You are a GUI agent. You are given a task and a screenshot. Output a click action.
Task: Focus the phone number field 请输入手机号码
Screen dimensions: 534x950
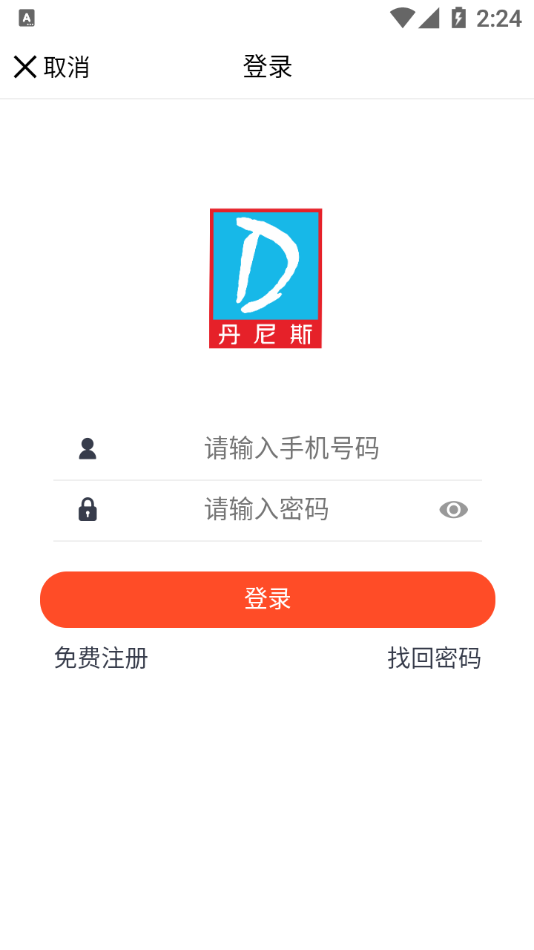point(292,449)
